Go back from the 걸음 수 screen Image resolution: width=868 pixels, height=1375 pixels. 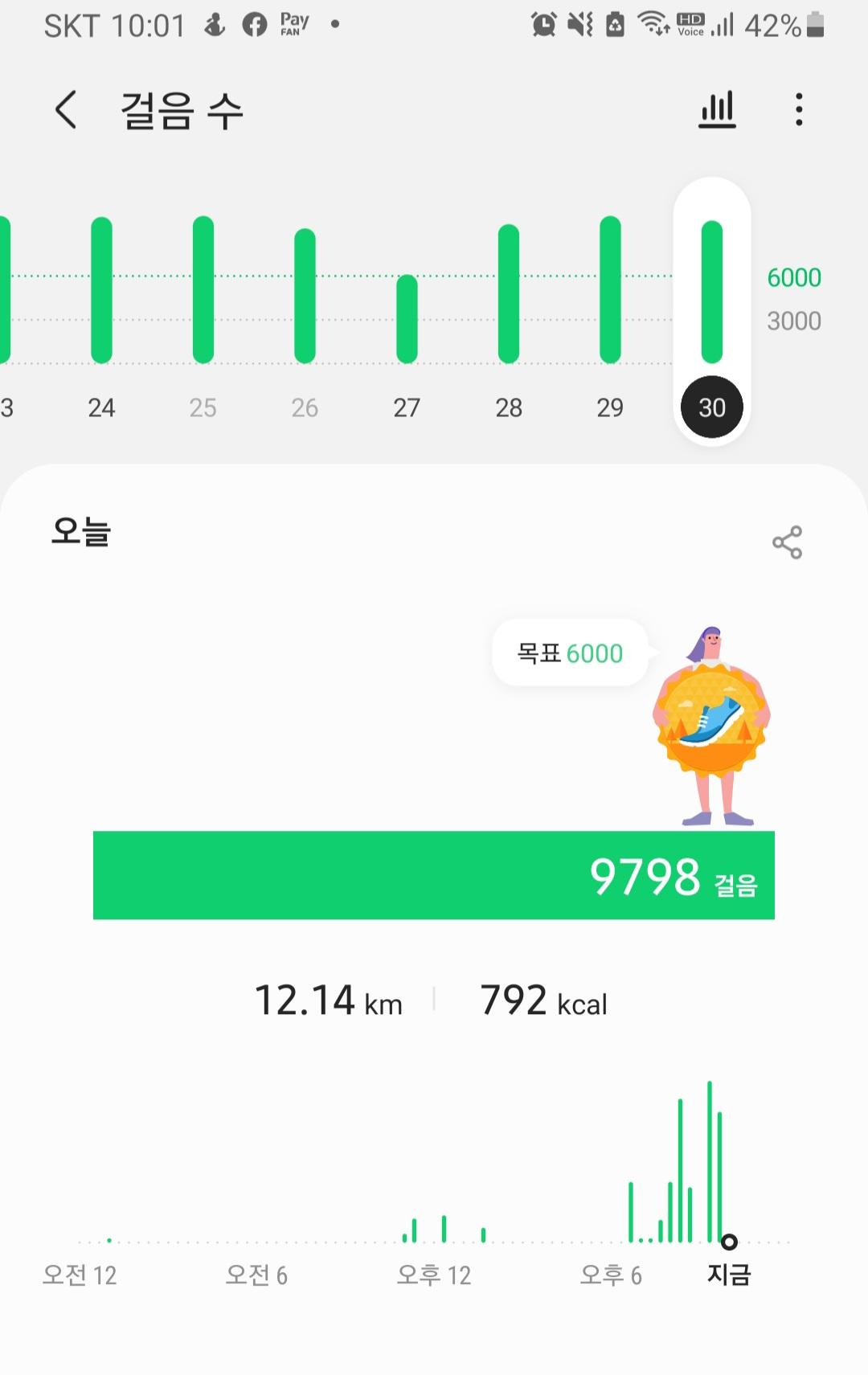coord(66,110)
